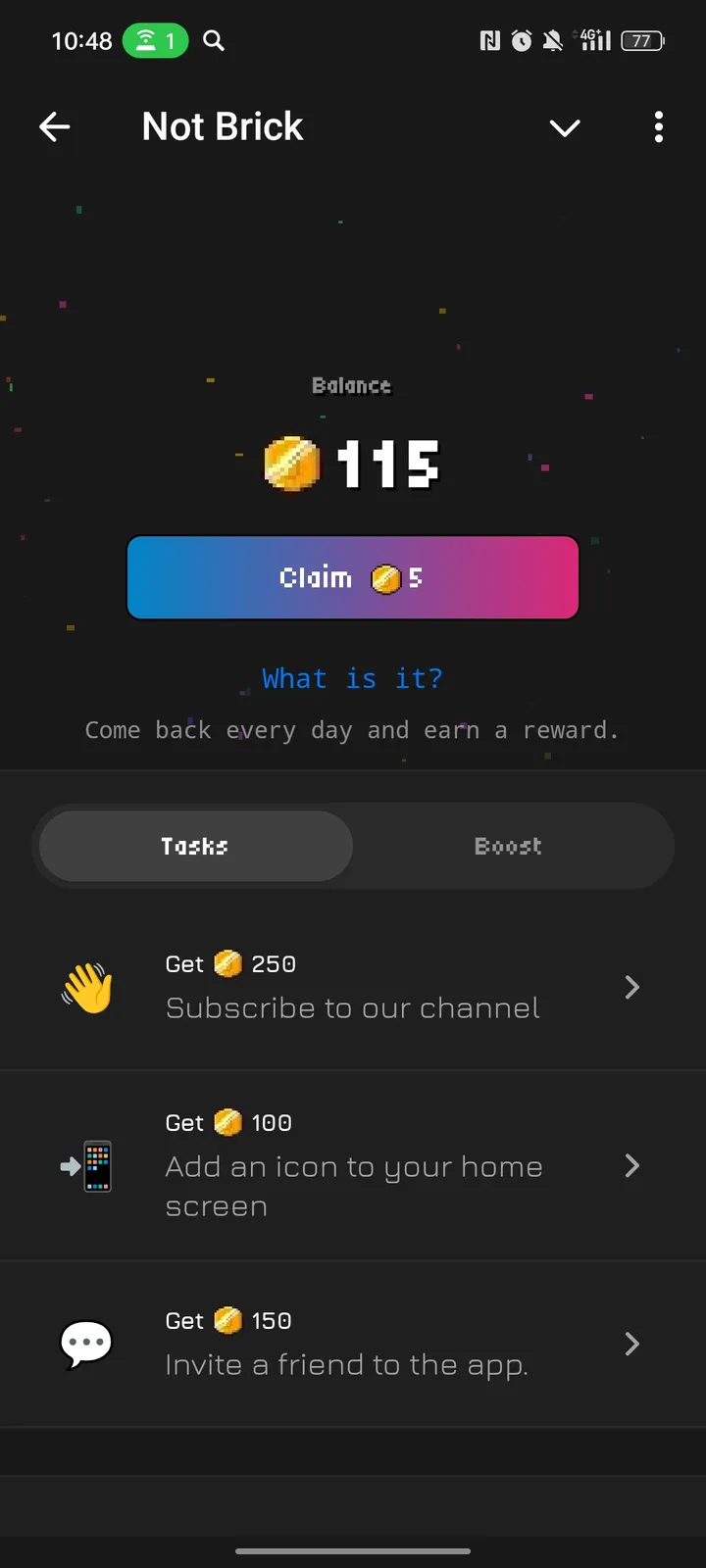Collapse the Not Brick mini app

tap(565, 127)
